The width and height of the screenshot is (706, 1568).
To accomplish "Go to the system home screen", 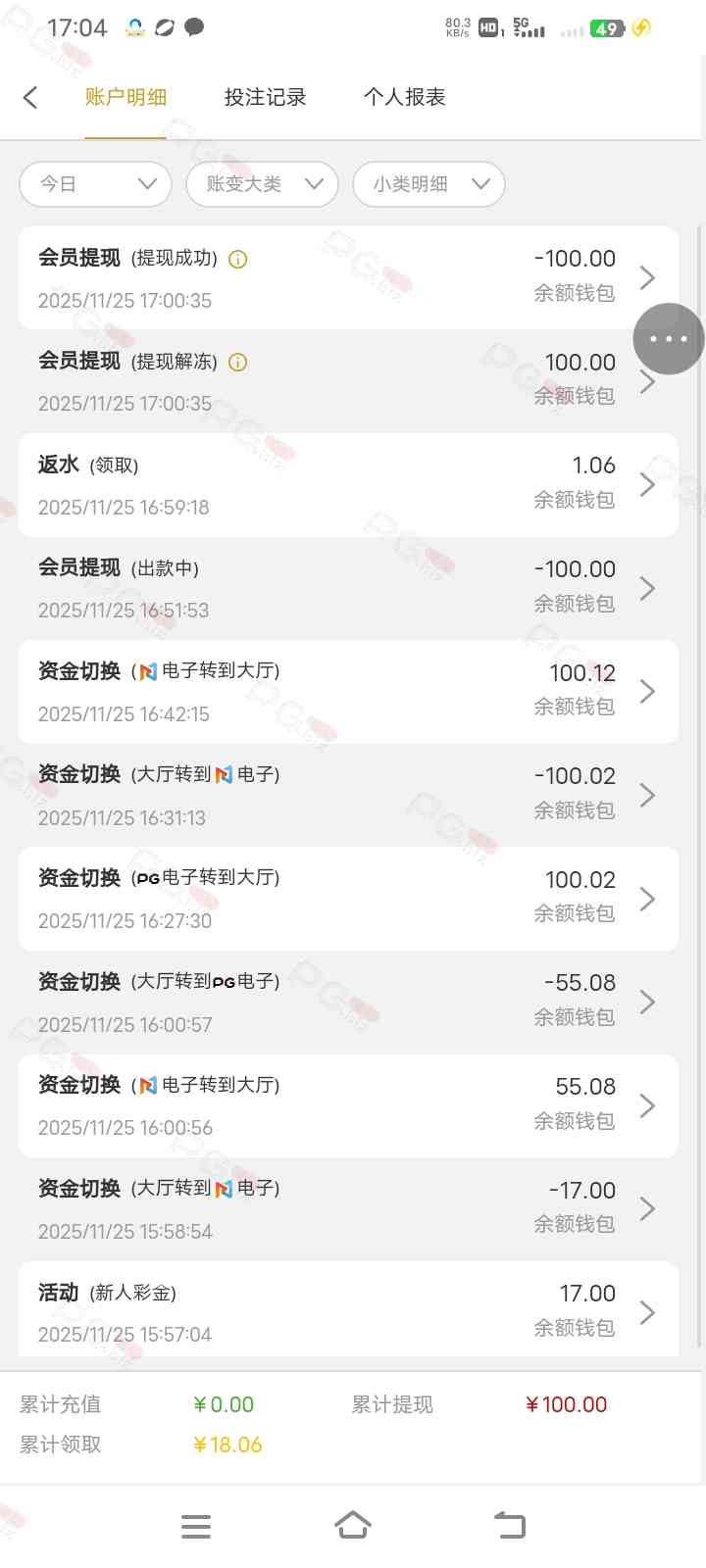I will pyautogui.click(x=353, y=1526).
